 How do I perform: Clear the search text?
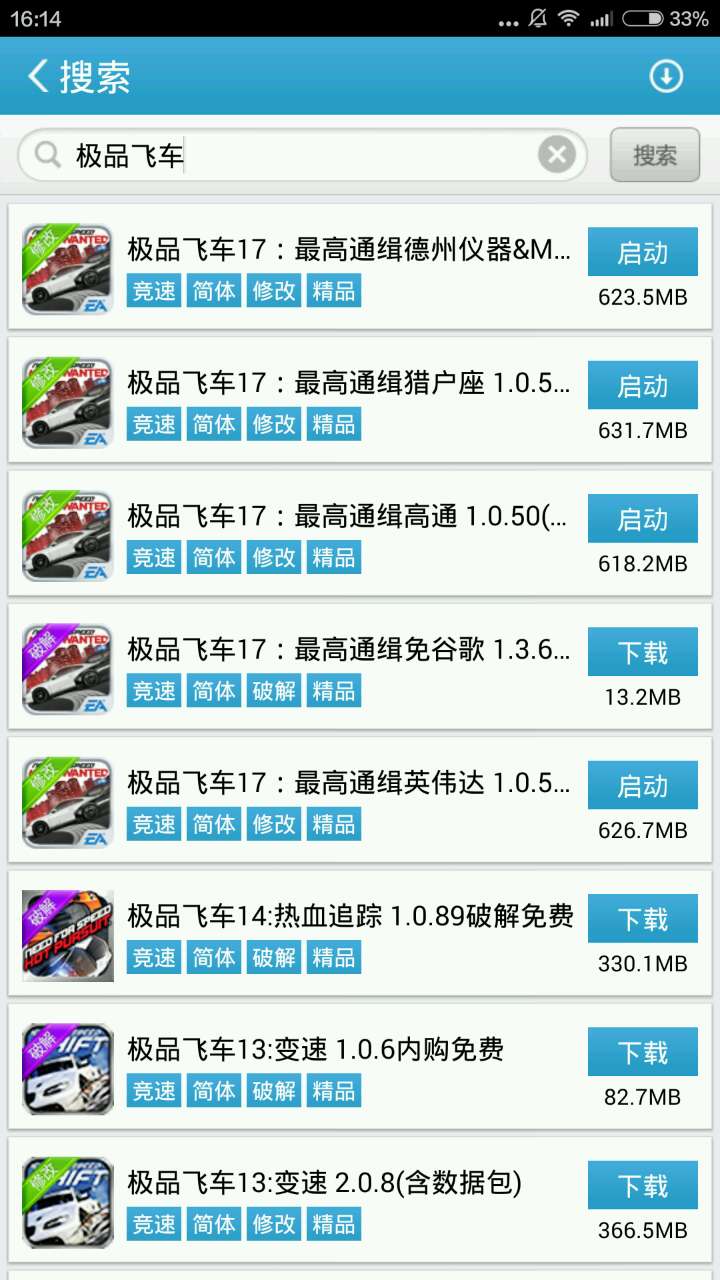[x=557, y=155]
